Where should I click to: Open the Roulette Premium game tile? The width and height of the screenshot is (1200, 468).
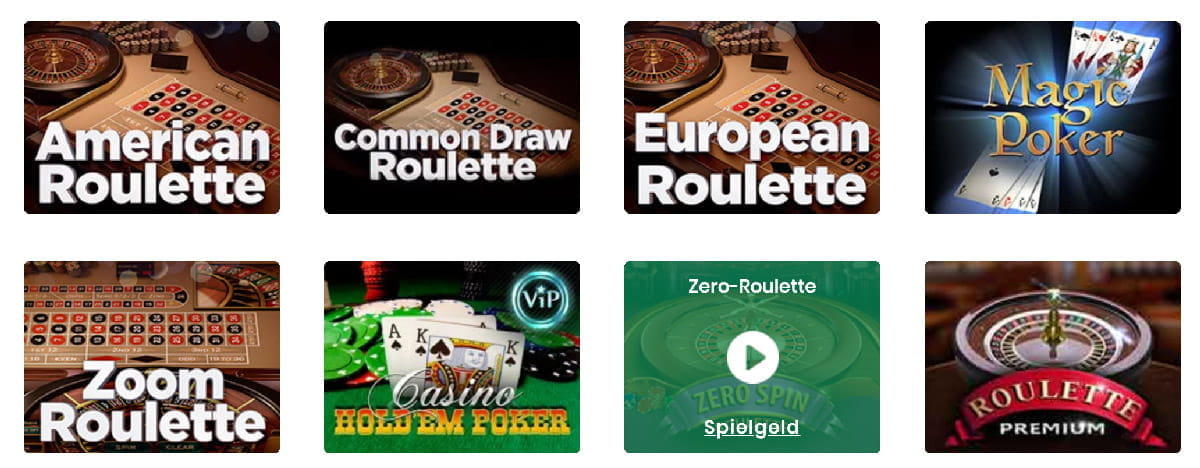(1052, 357)
